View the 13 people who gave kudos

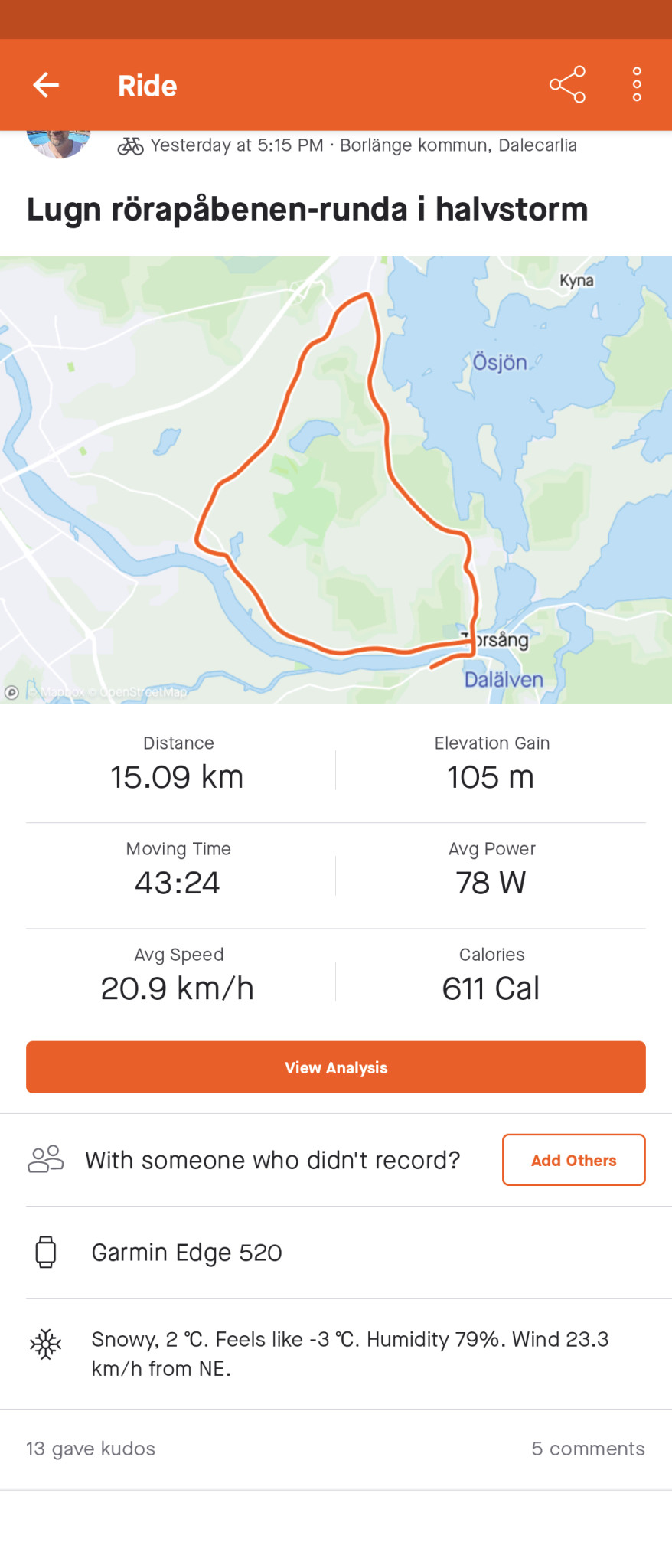pos(91,1449)
